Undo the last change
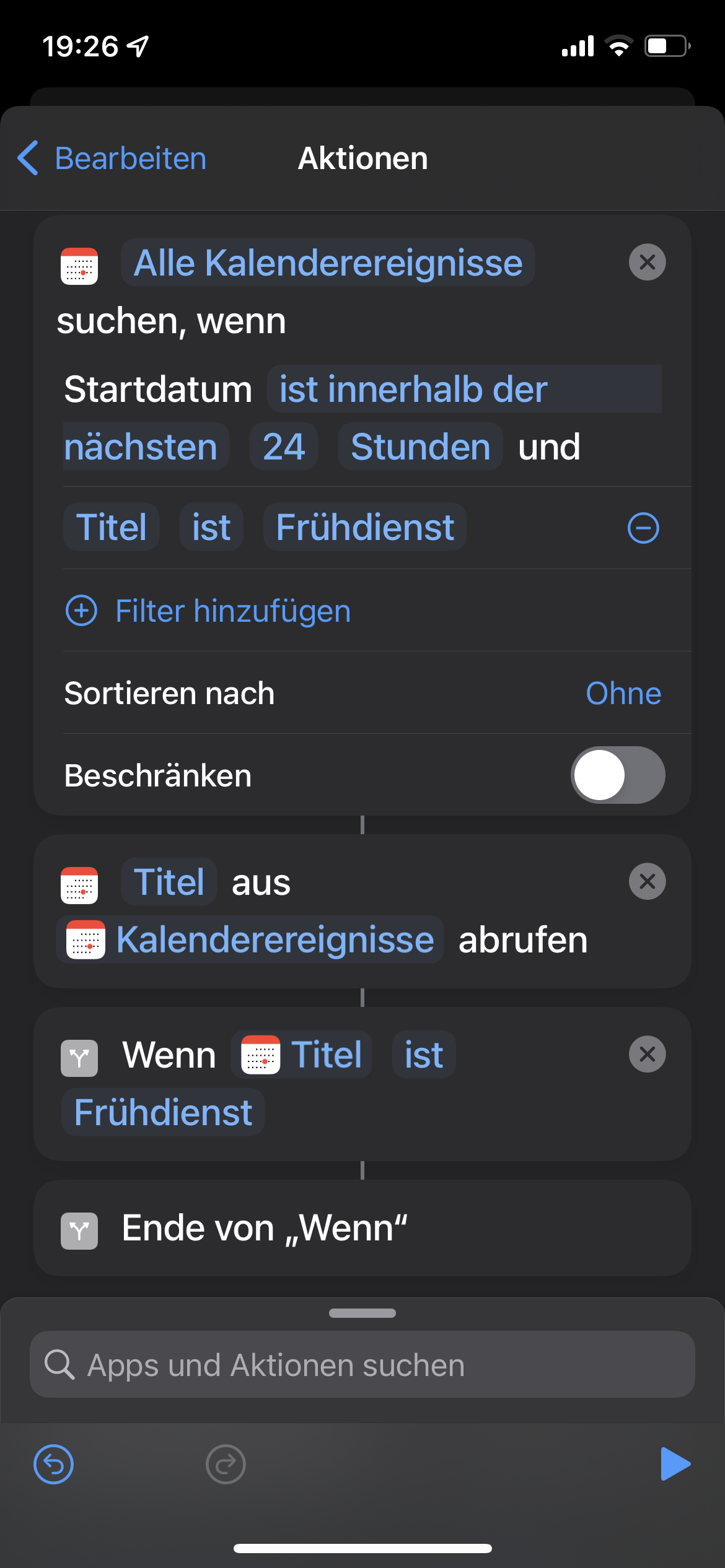 (x=53, y=1465)
